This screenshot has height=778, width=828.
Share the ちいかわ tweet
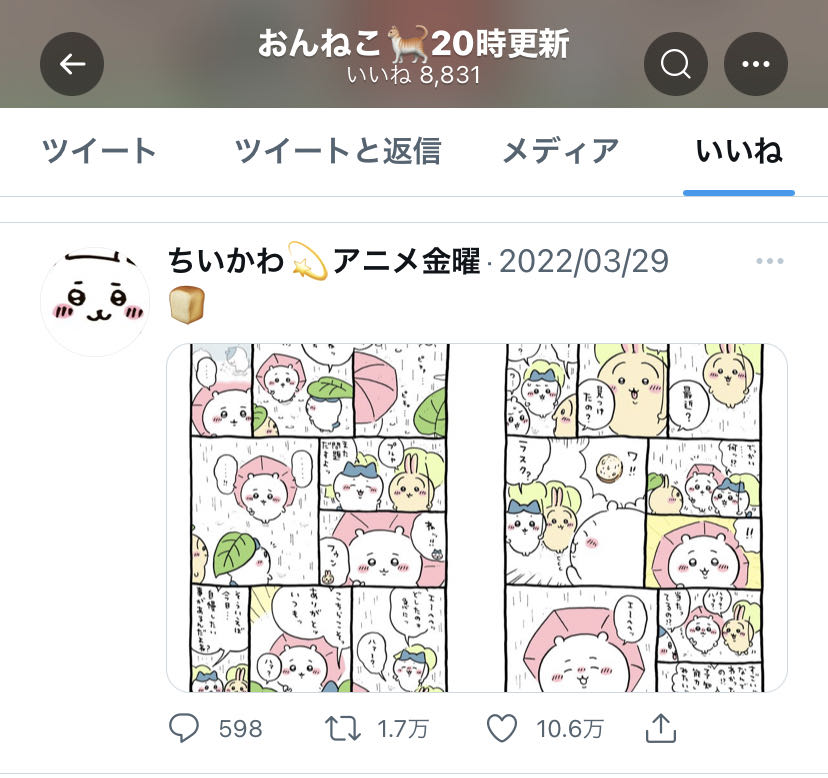tap(658, 729)
